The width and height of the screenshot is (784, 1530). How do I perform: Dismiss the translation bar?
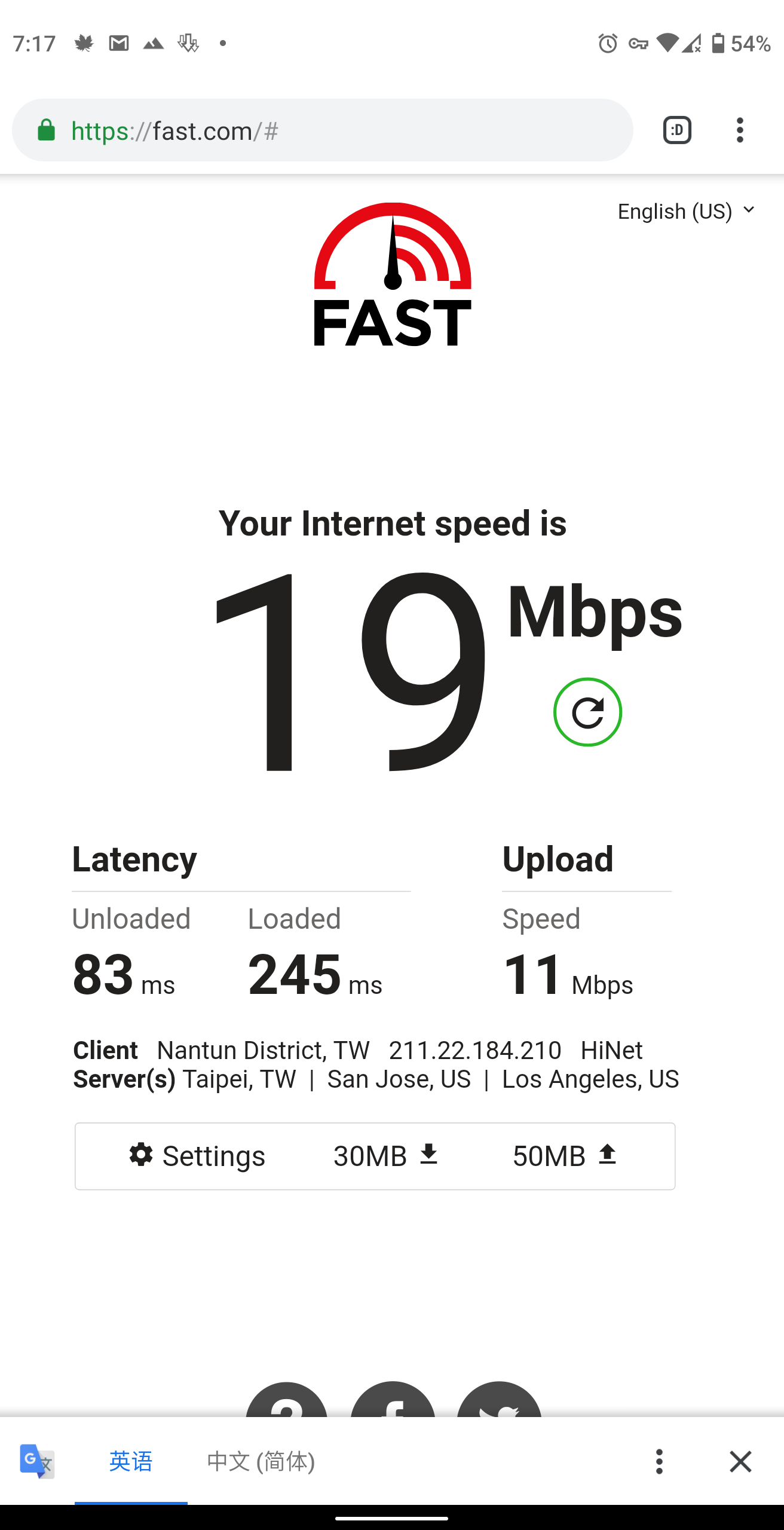[x=740, y=1461]
